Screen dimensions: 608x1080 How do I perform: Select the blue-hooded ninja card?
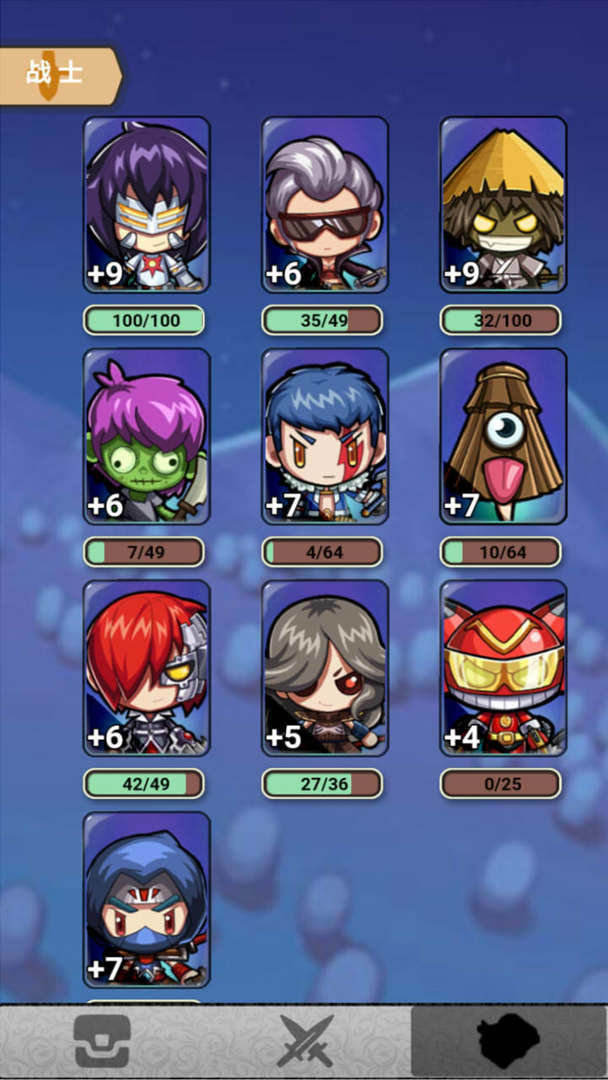click(146, 900)
